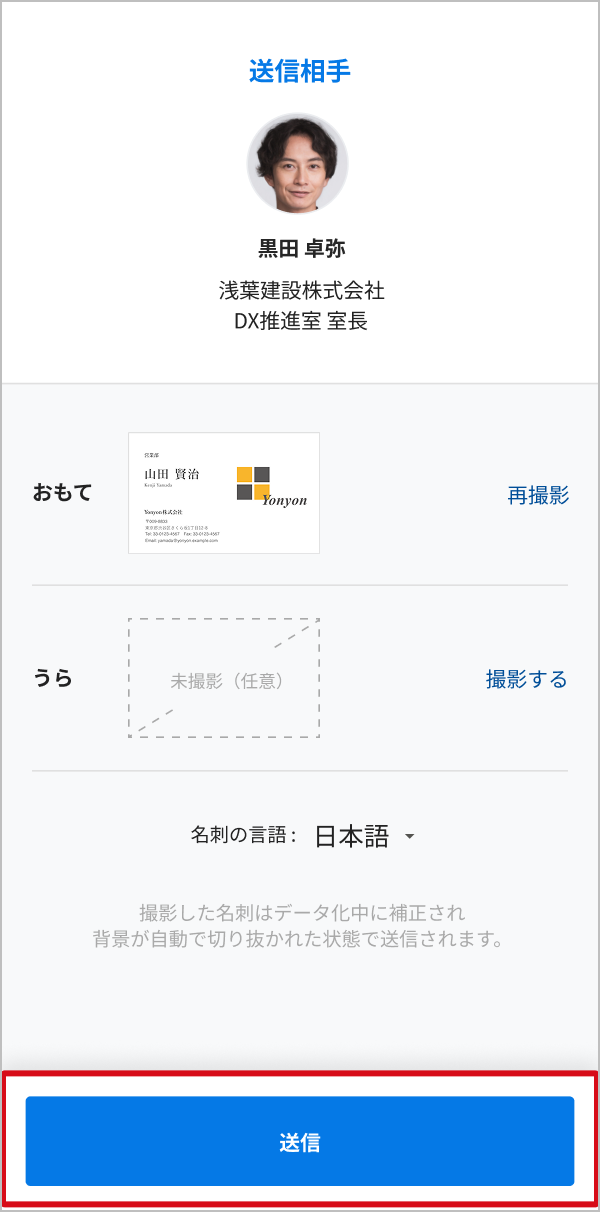Image resolution: width=600 pixels, height=1212 pixels.
Task: Tap the 未撮影 back side placeholder
Action: pos(224,679)
